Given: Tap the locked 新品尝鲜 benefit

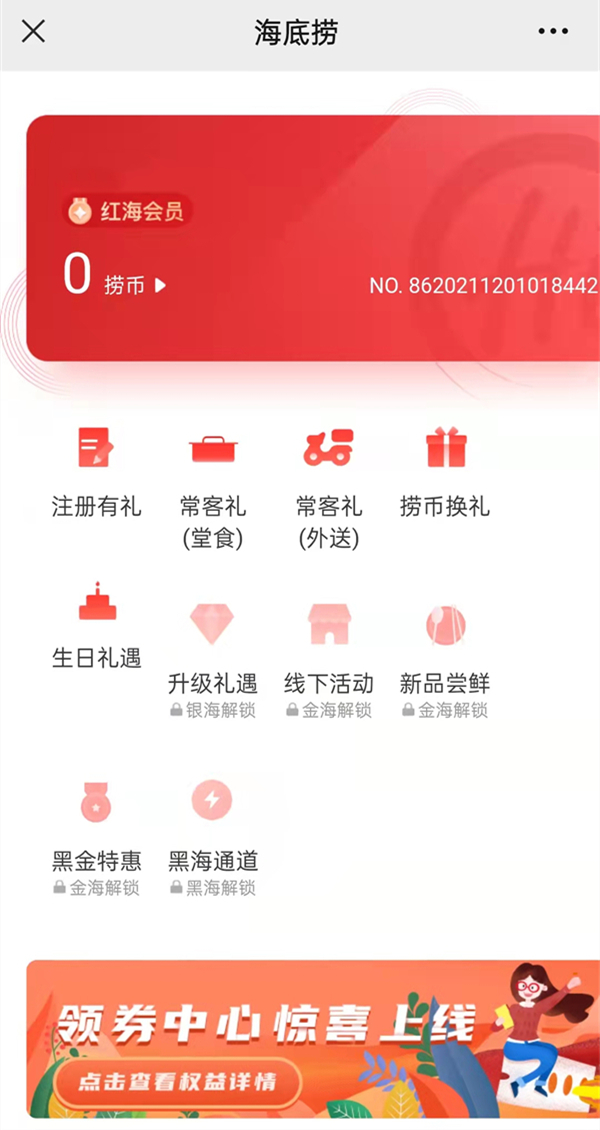Looking at the screenshot, I should [x=445, y=648].
